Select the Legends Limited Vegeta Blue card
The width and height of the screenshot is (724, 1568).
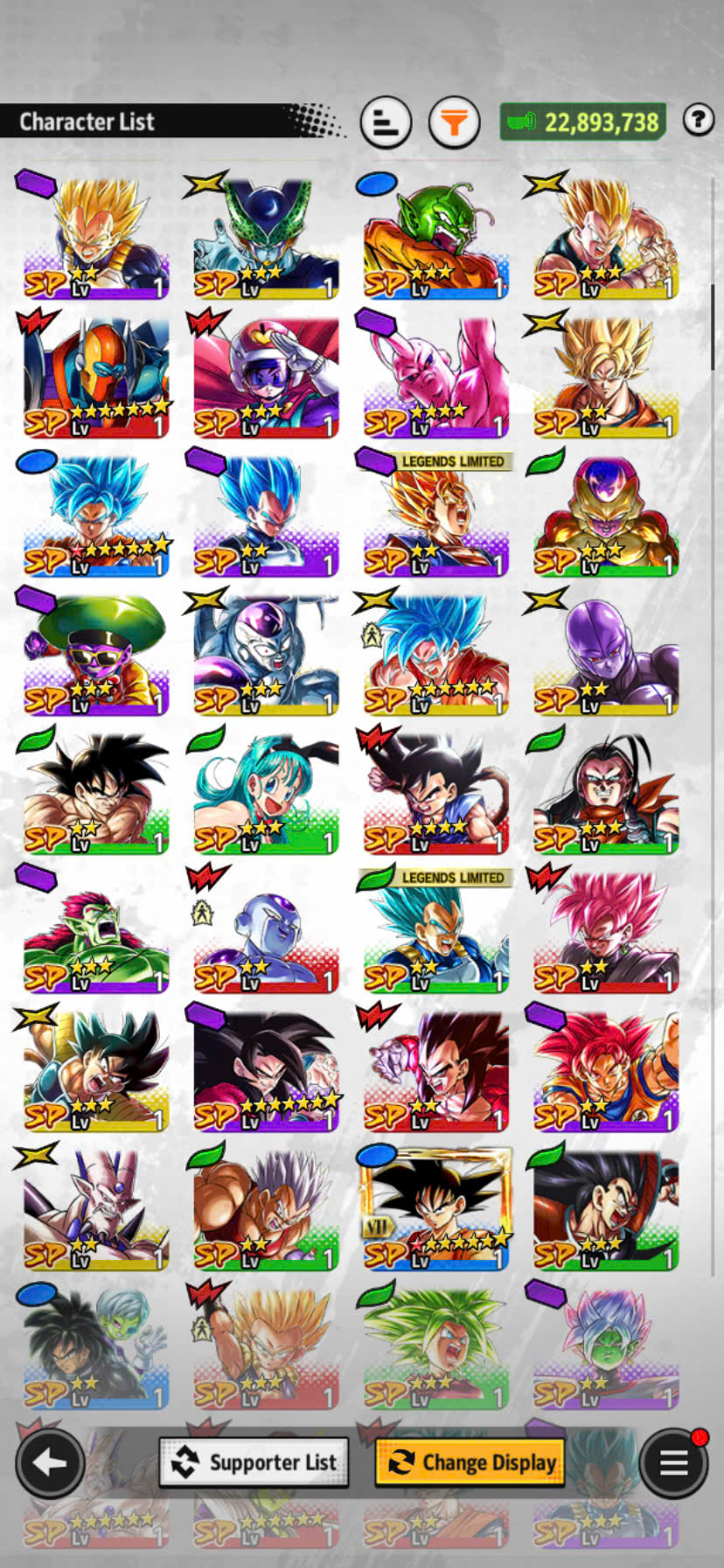pyautogui.click(x=435, y=931)
